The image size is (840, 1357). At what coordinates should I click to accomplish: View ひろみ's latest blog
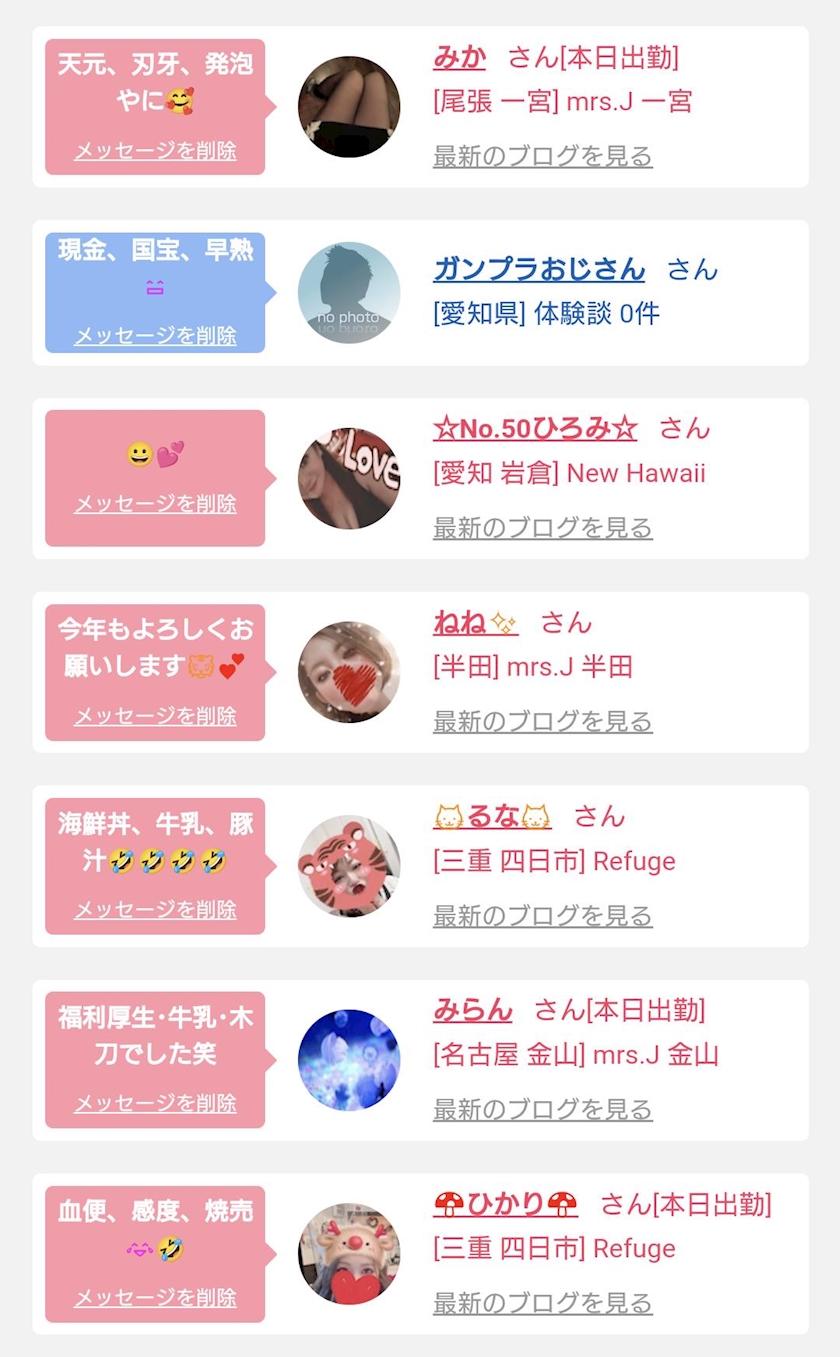click(x=542, y=528)
